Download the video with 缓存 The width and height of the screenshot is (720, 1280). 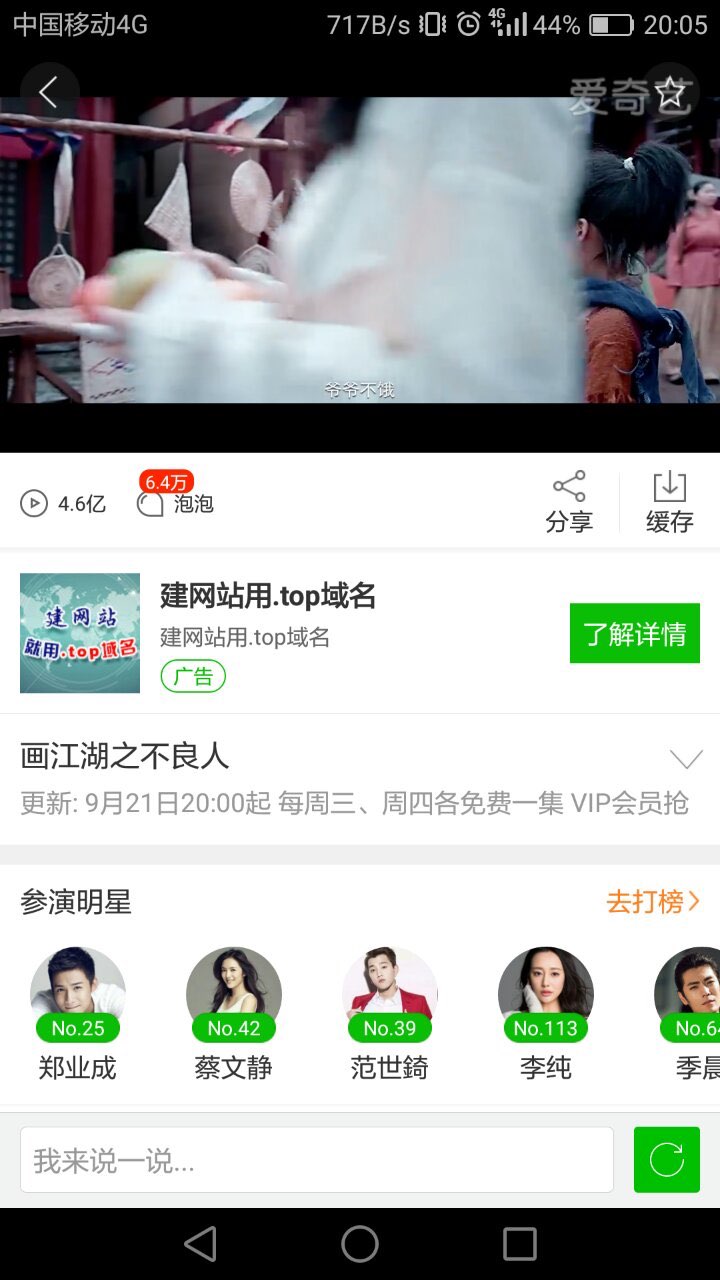coord(669,502)
